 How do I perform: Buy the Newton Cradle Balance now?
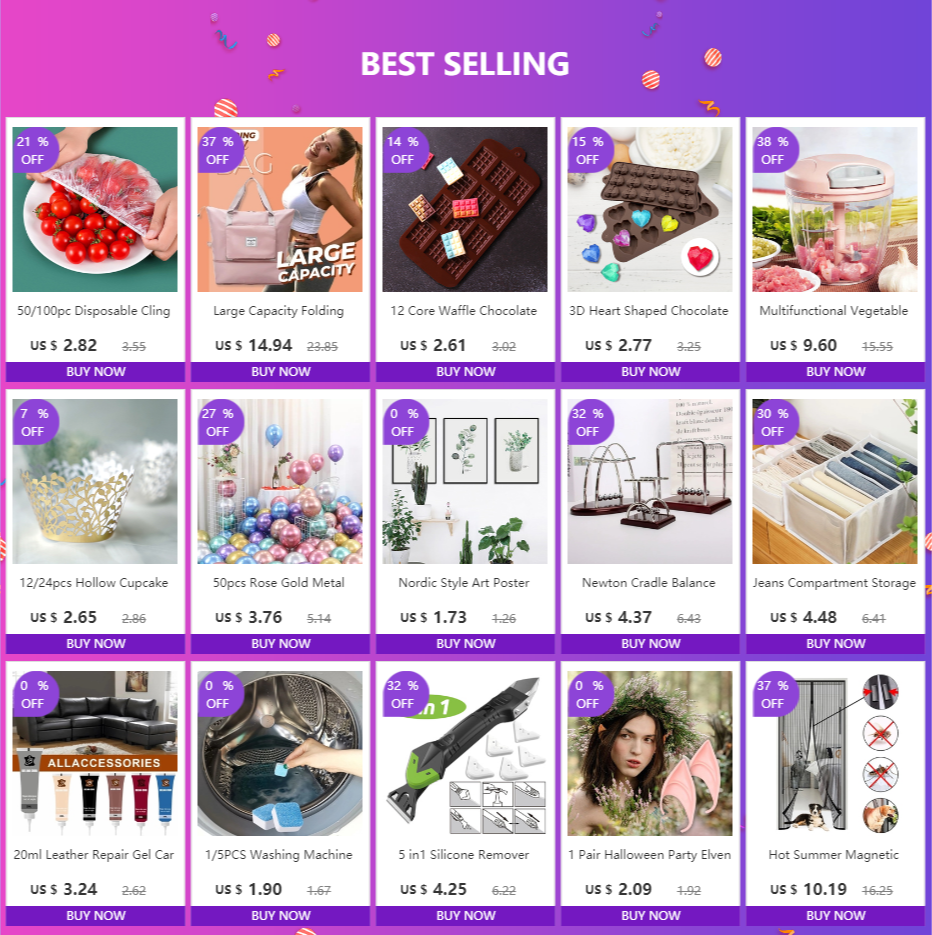651,643
